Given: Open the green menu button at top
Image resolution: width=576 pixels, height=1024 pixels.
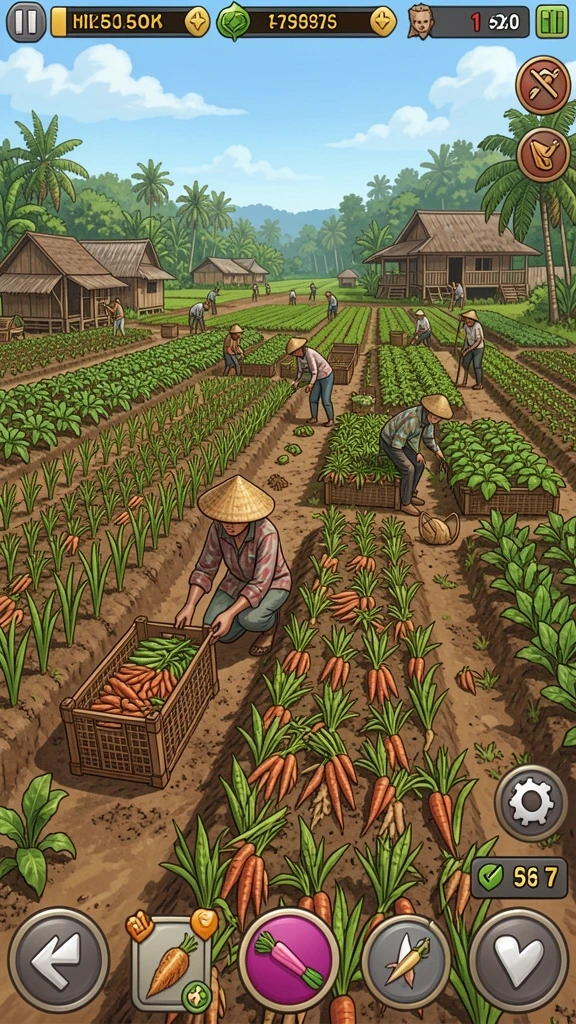Looking at the screenshot, I should pyautogui.click(x=552, y=22).
